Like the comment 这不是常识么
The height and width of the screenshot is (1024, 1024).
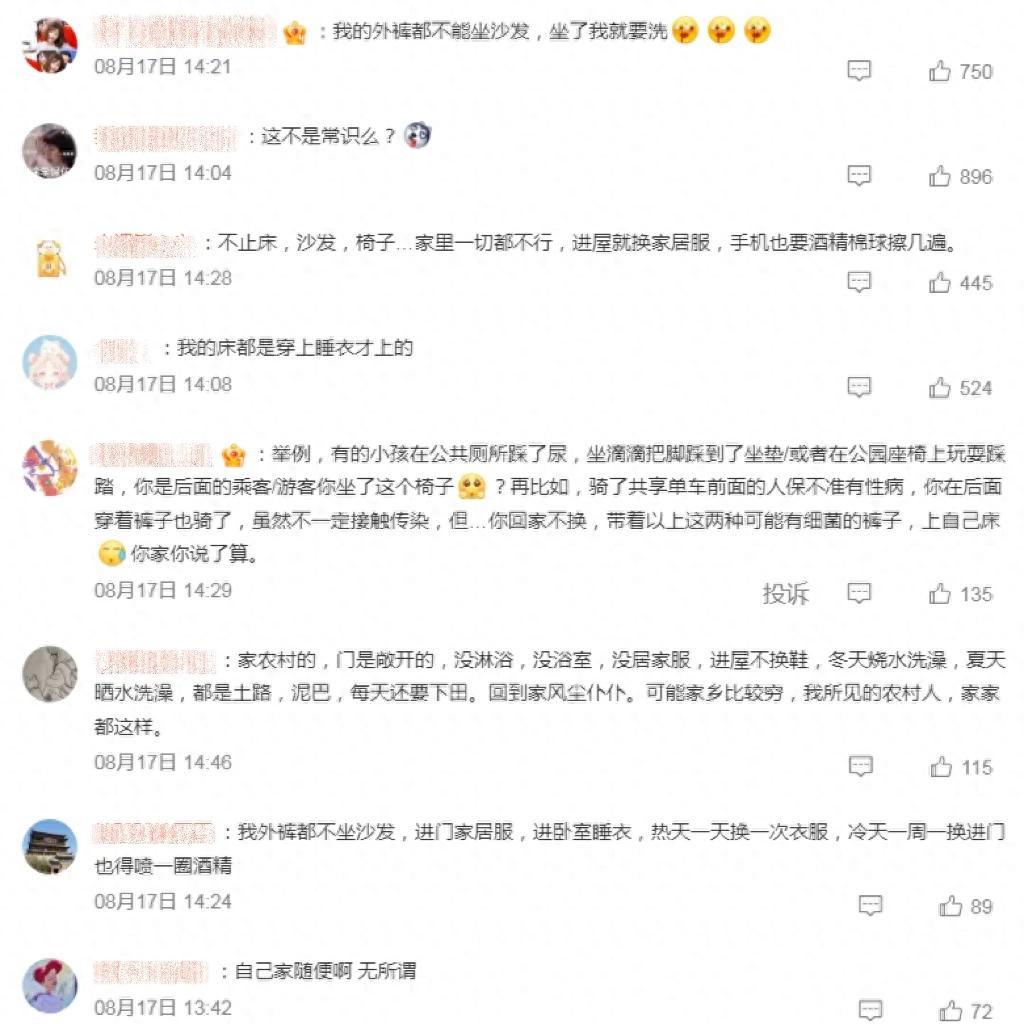click(x=940, y=176)
